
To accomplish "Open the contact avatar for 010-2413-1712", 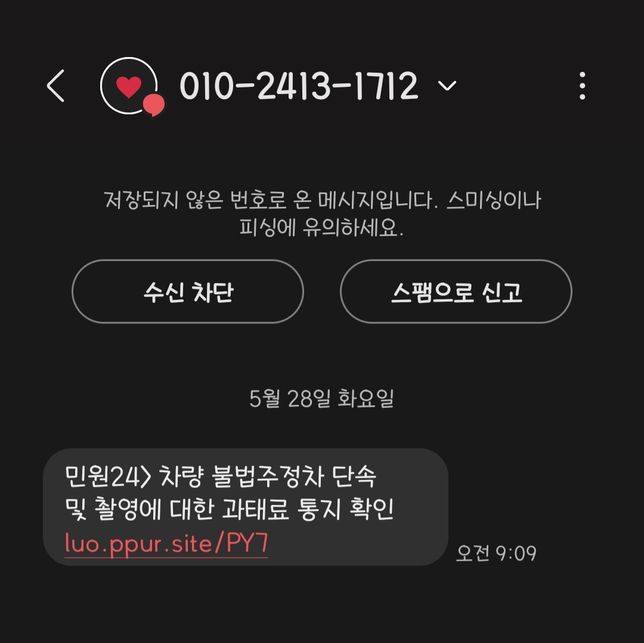I will tap(129, 86).
